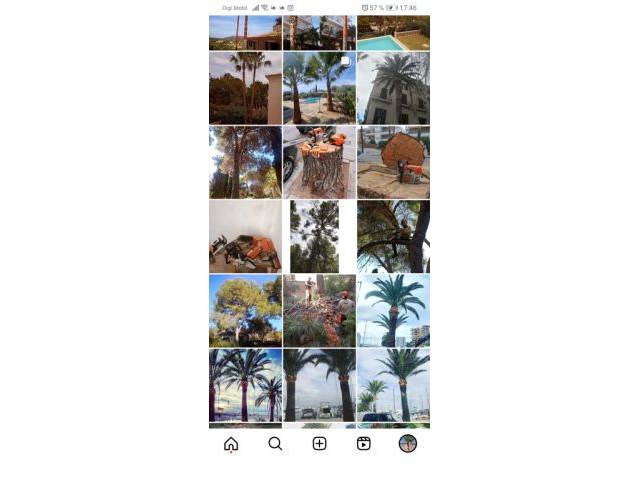Open the wide green pine tree photo
The width and height of the screenshot is (640, 480).
[245, 311]
